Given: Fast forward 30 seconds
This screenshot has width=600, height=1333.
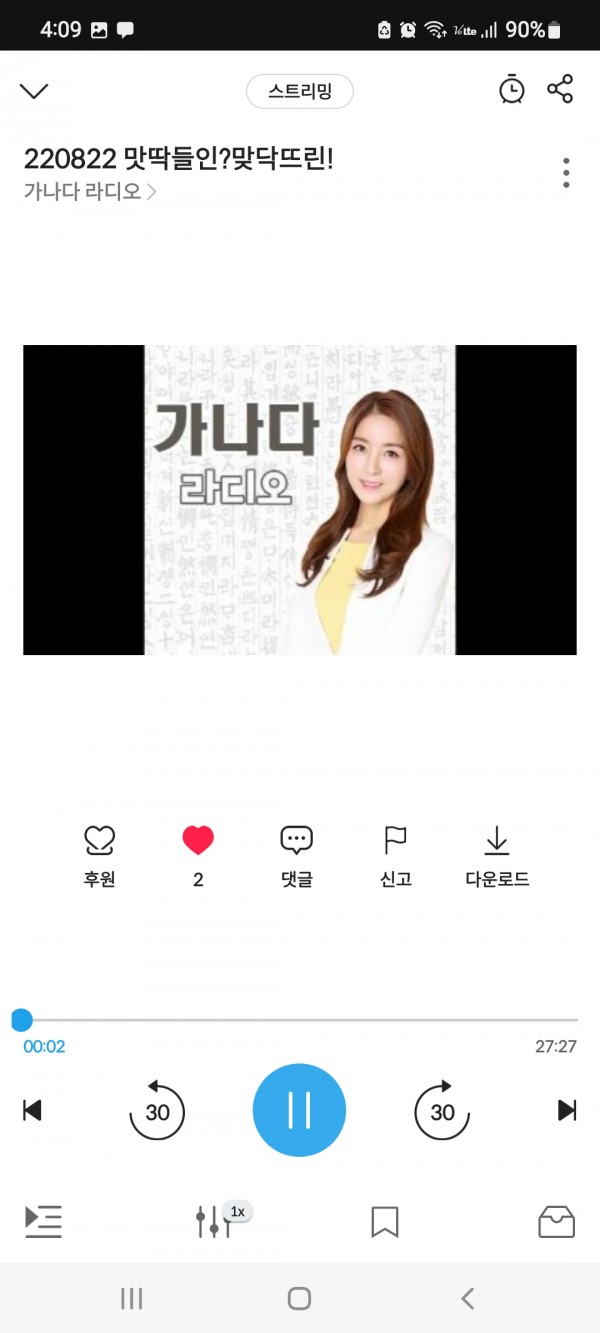Looking at the screenshot, I should point(442,1111).
